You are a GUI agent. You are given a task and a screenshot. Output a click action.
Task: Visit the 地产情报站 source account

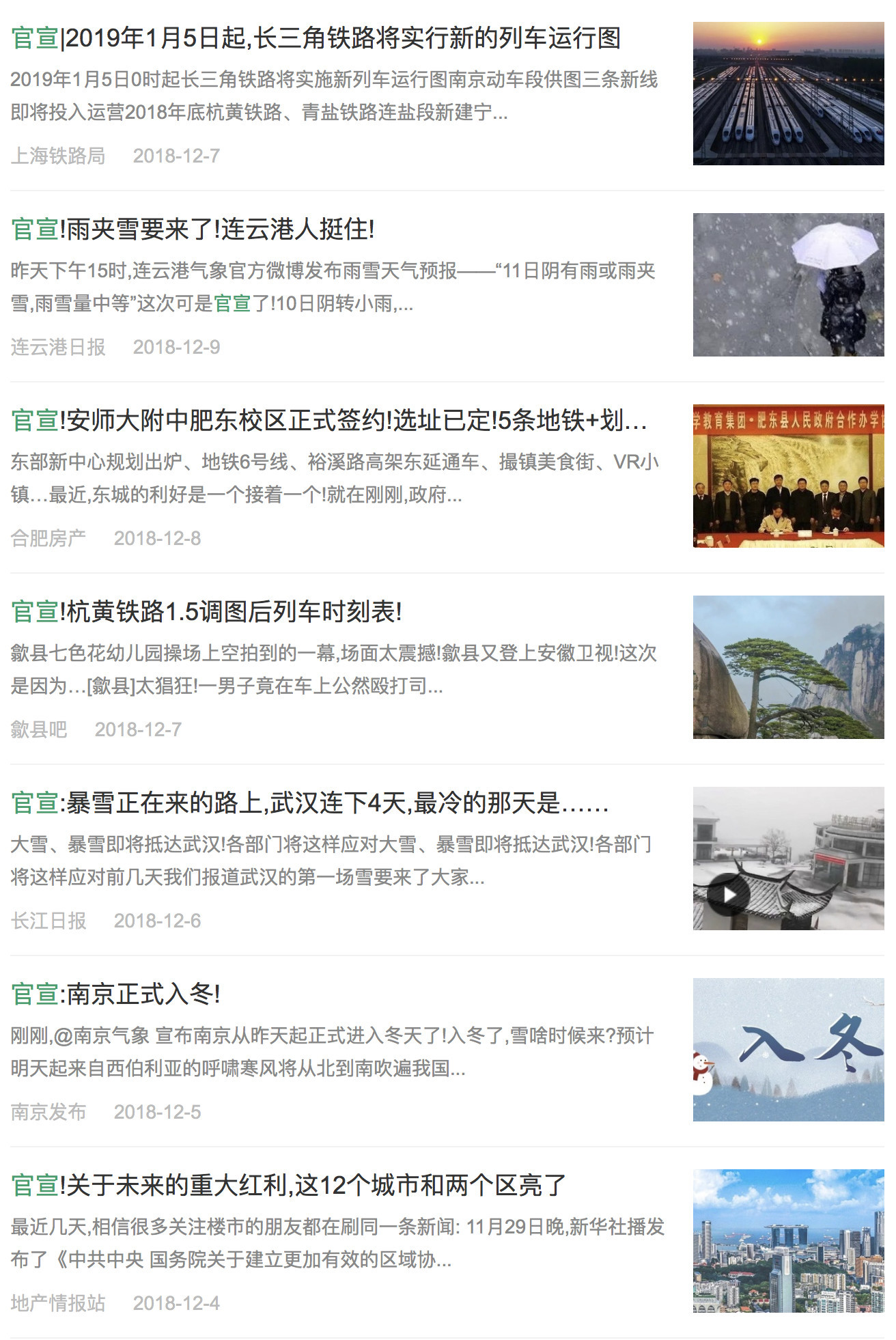tap(58, 1303)
